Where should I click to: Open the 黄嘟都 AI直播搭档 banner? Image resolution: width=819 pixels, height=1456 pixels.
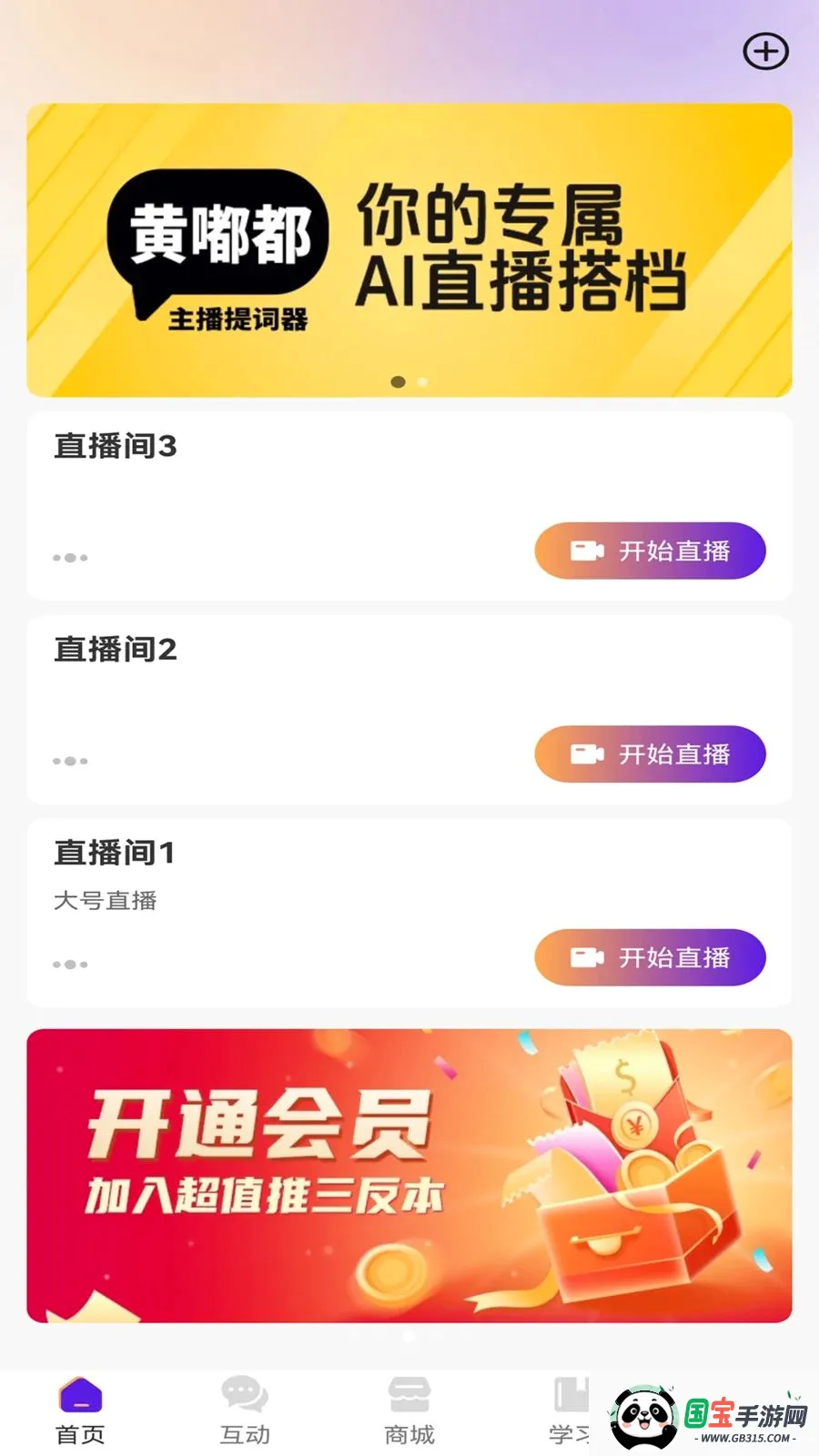409,250
